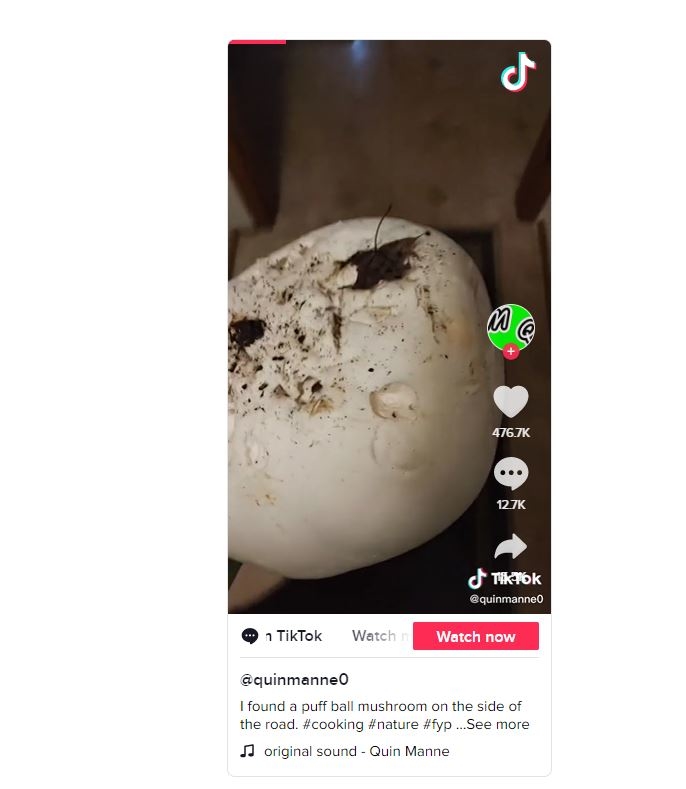Expand the caption with See more
Screen dimensions: 686x789
point(500,724)
